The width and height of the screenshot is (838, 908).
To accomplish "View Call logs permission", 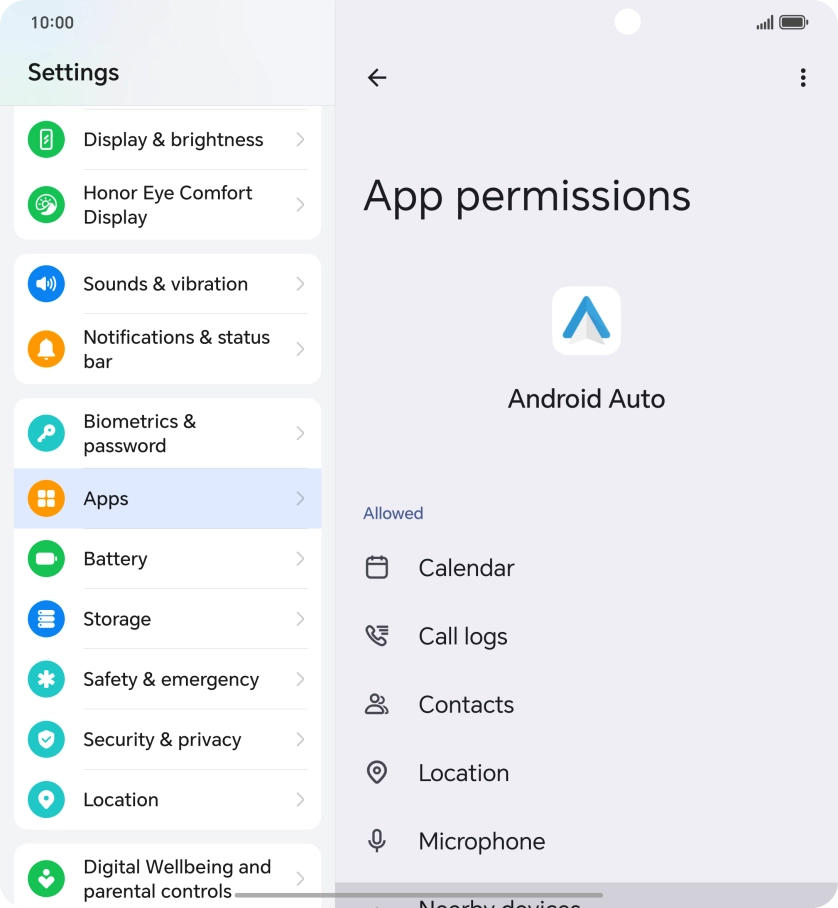I will [462, 637].
